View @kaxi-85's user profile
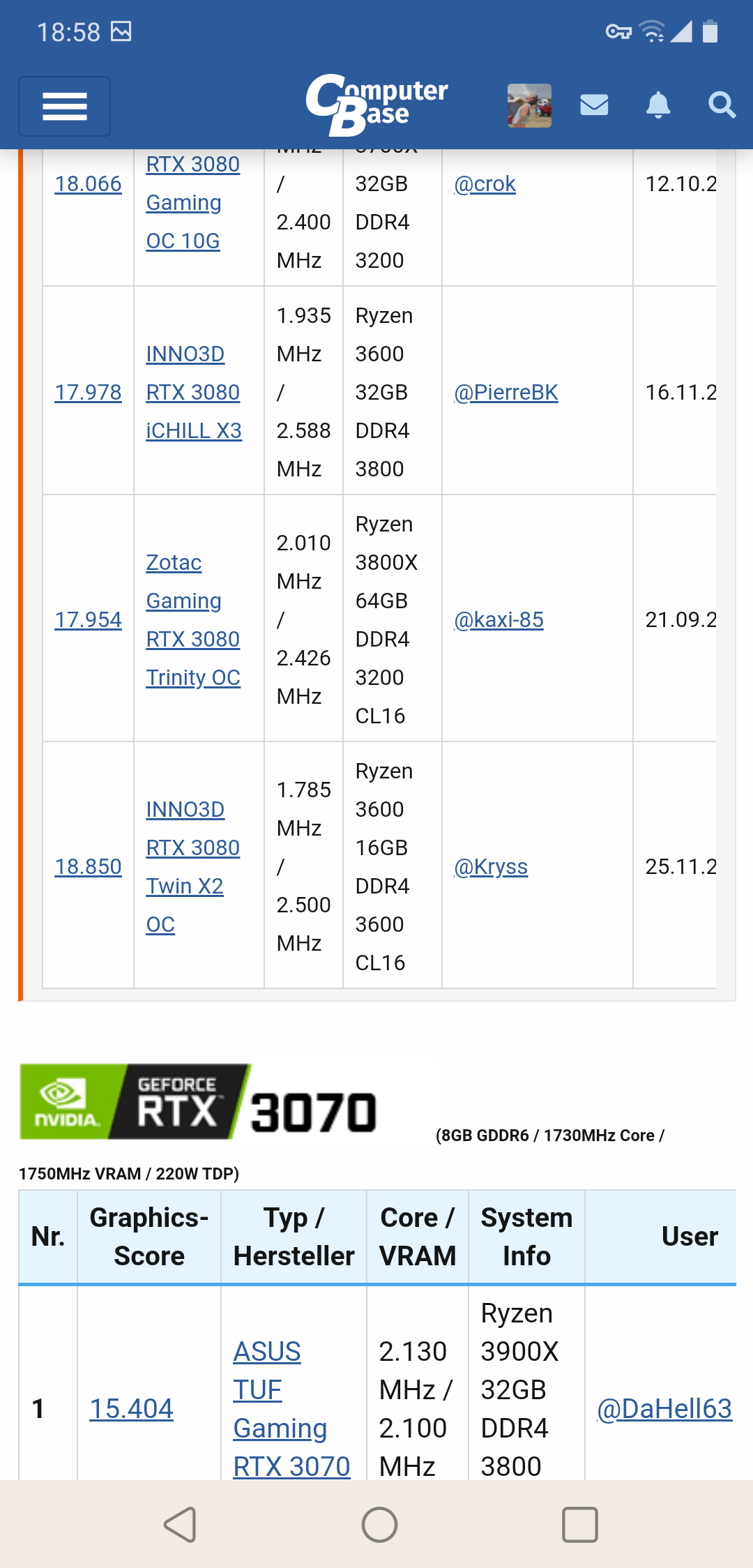753x1568 pixels. coord(499,619)
